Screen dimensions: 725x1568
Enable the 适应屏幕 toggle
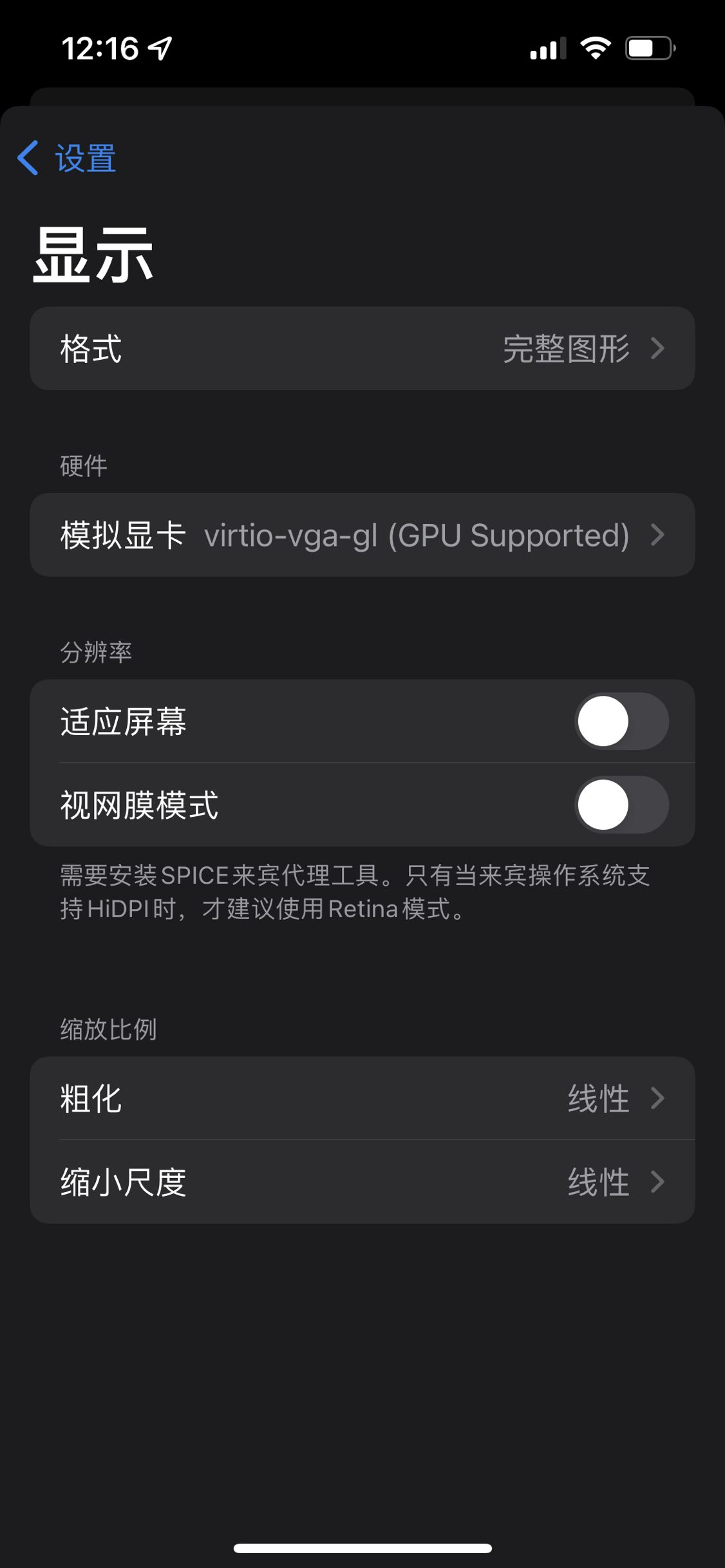[621, 721]
